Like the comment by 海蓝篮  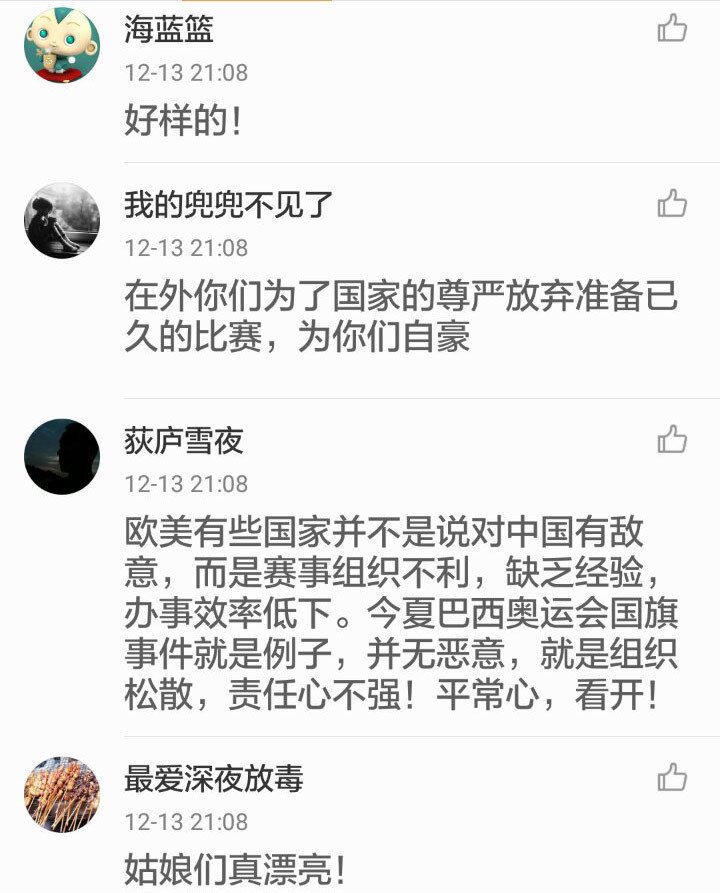[x=672, y=28]
